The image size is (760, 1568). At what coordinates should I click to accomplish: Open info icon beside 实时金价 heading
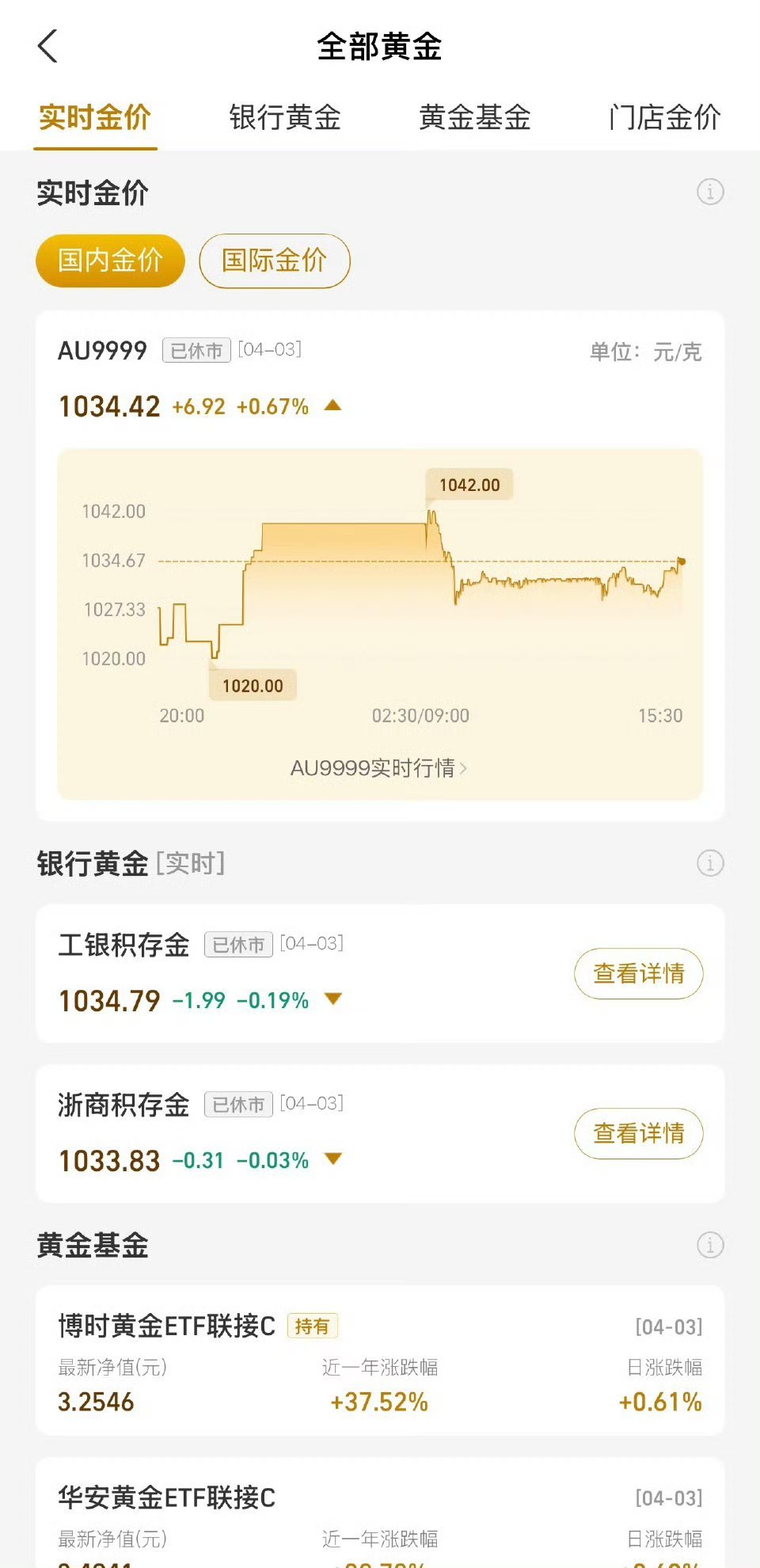click(710, 192)
